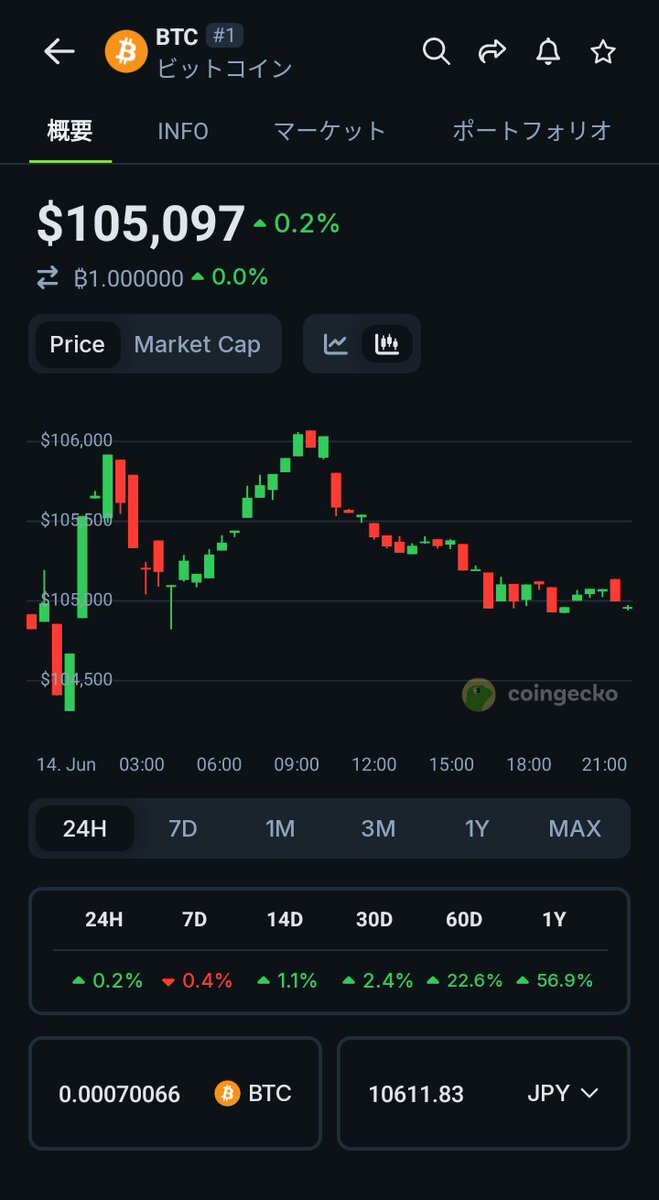Show the Market Cap chart
Screen dimensions: 659x1200
197,344
